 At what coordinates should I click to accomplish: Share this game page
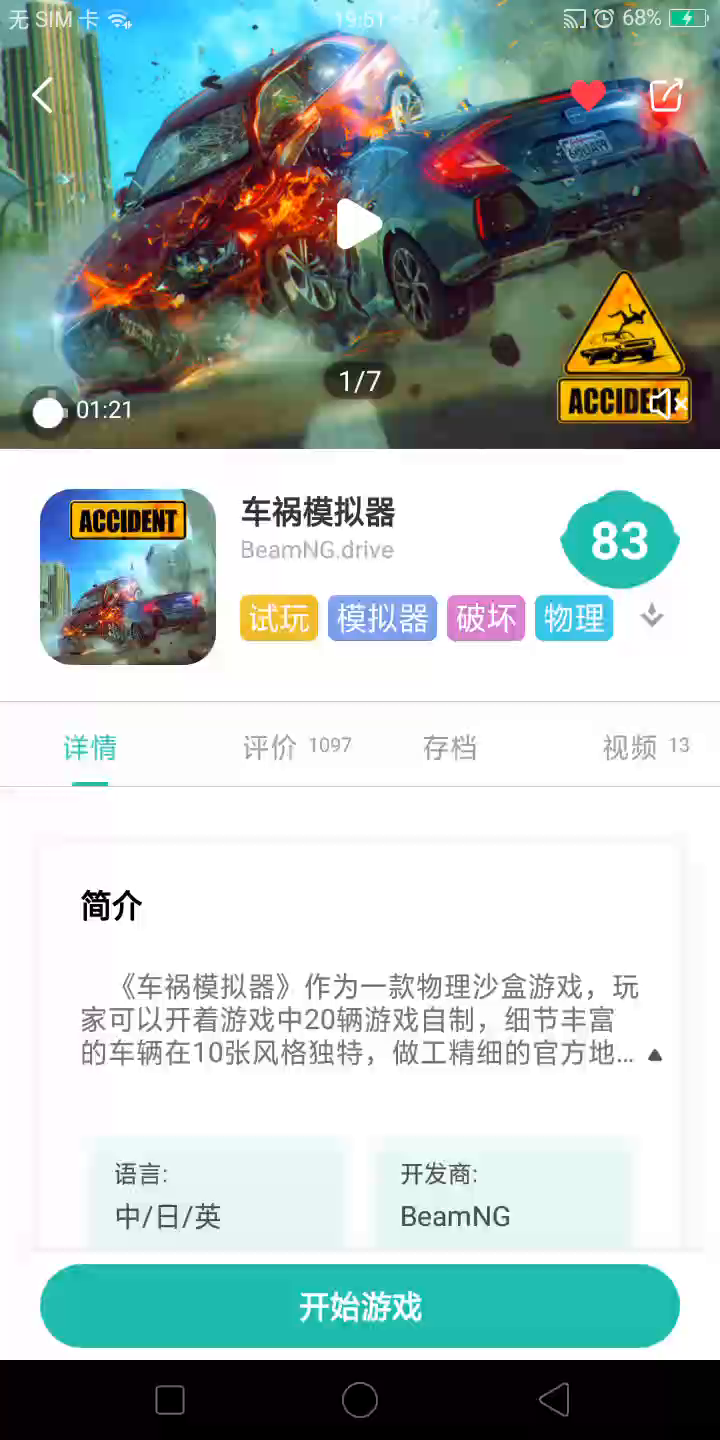pyautogui.click(x=666, y=96)
